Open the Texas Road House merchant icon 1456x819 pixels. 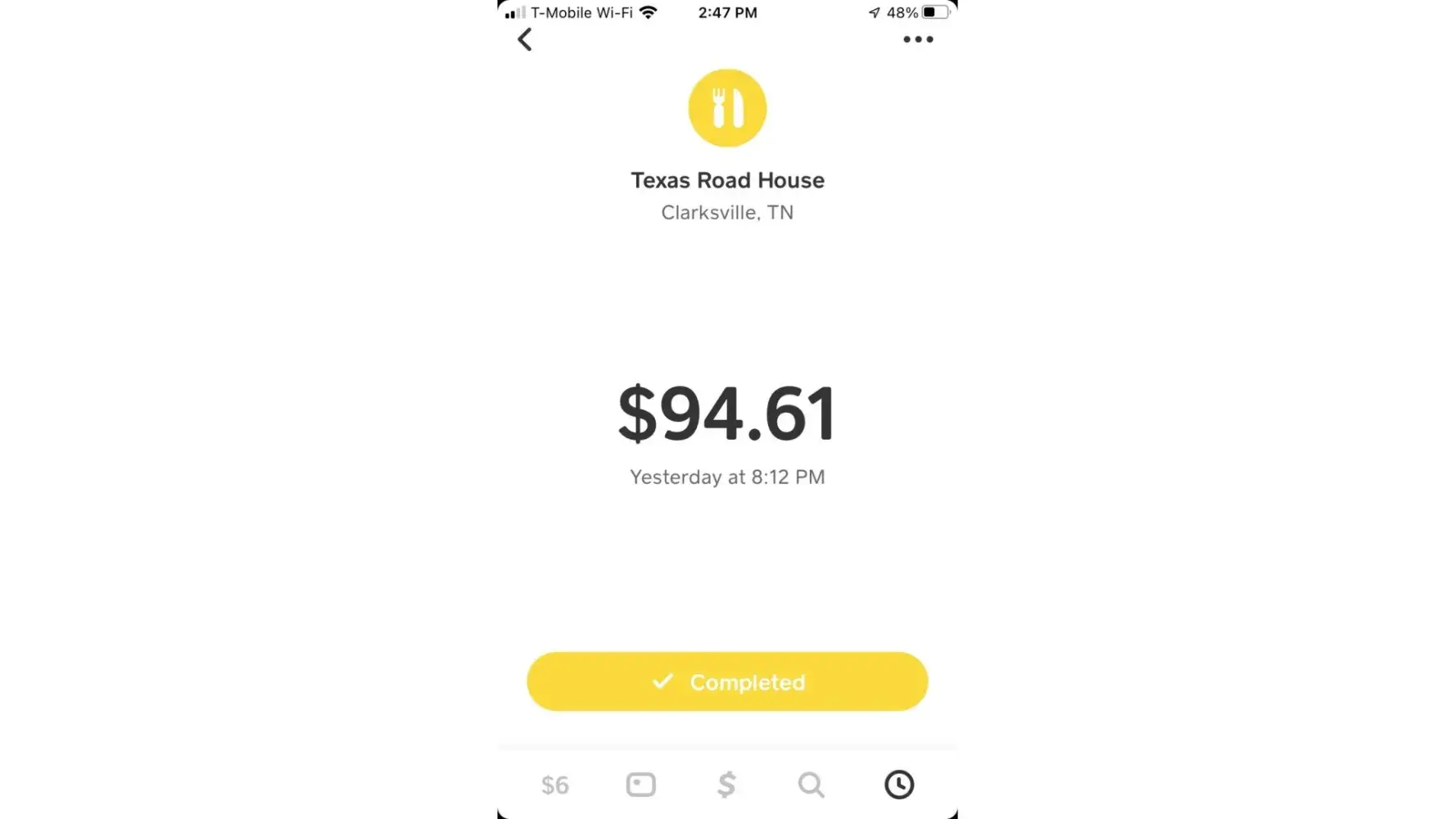(x=727, y=108)
